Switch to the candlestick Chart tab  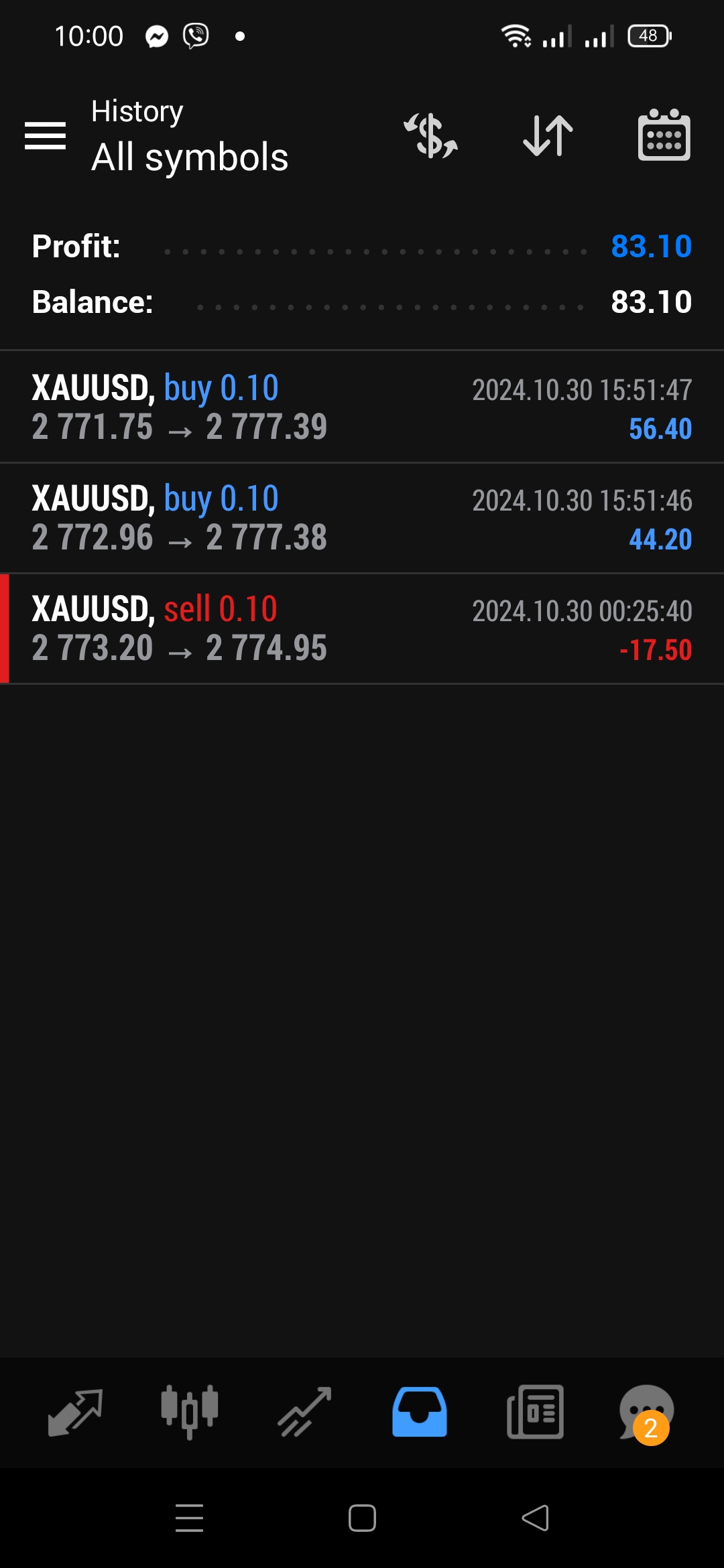[190, 1412]
